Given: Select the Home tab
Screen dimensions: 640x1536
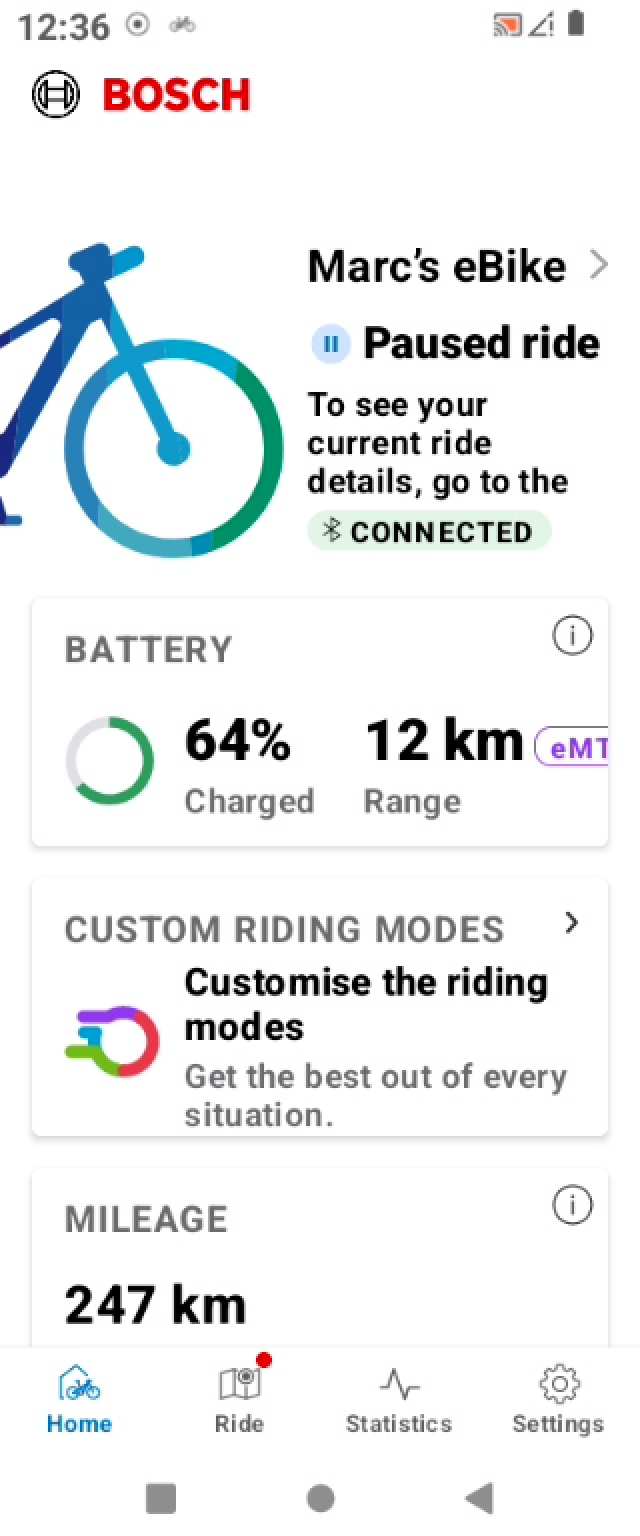Looking at the screenshot, I should click(79, 1400).
